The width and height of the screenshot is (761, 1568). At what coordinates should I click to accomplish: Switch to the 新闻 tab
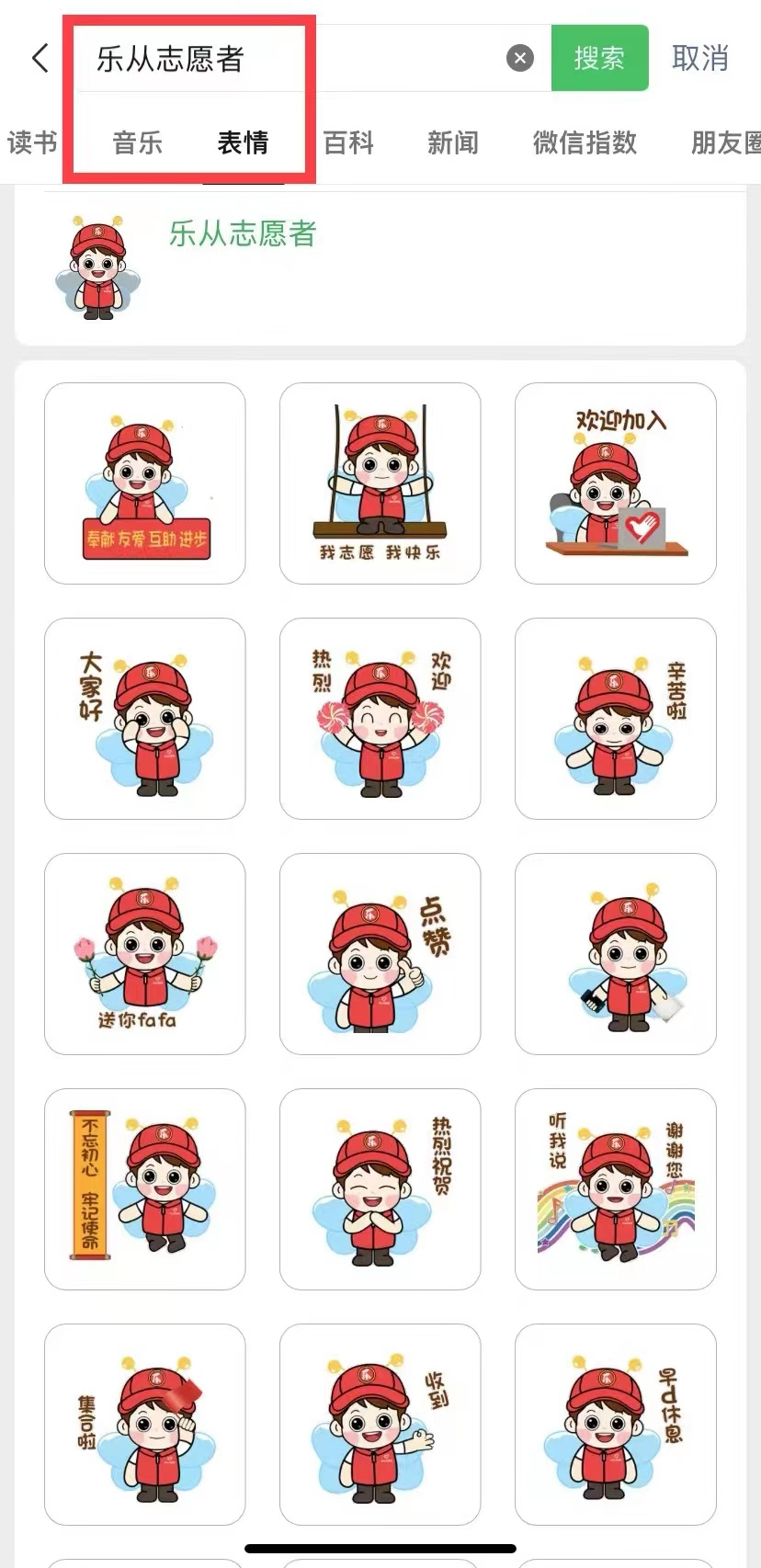point(453,142)
